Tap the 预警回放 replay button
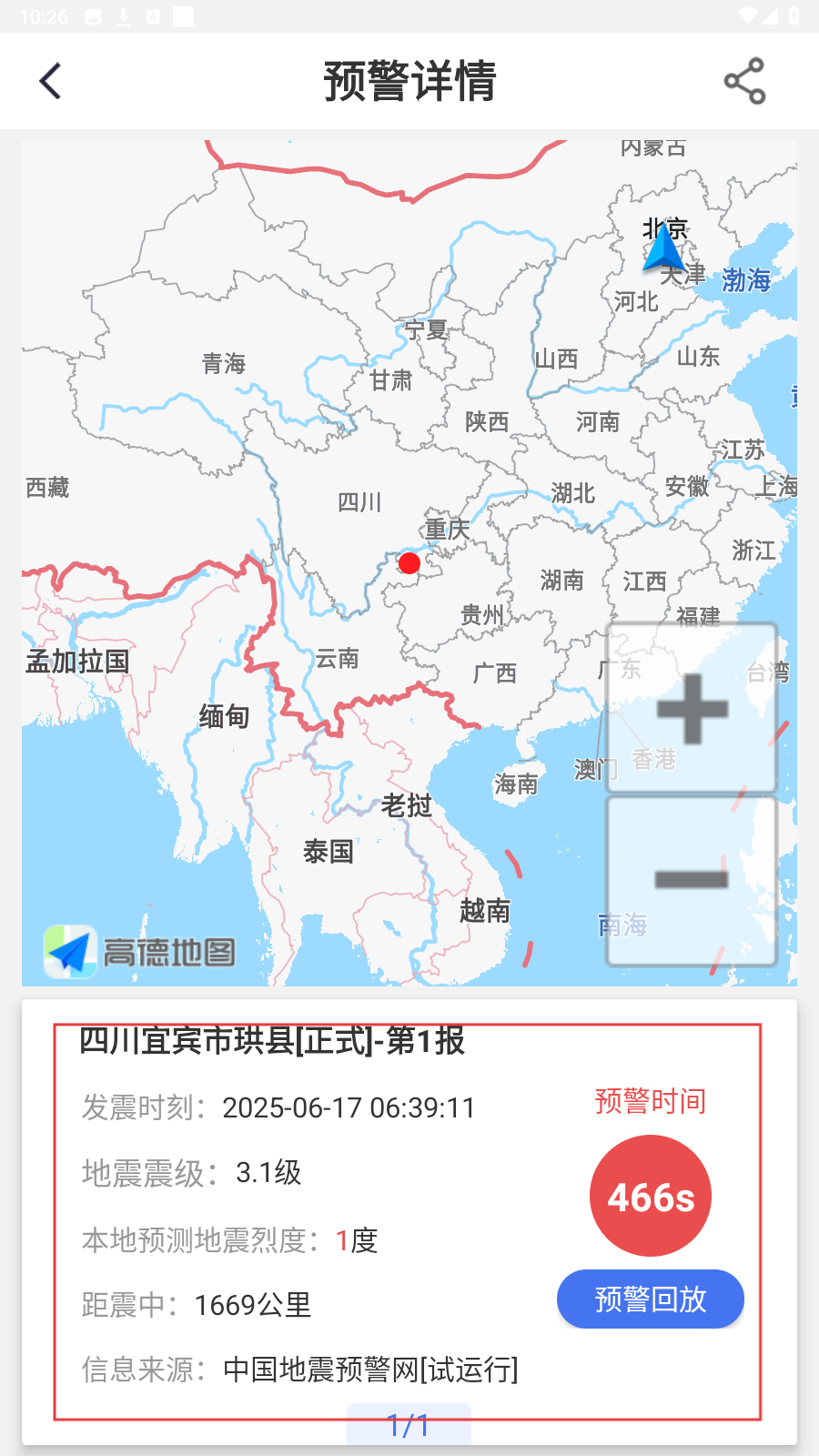This screenshot has width=819, height=1456. [x=650, y=1299]
